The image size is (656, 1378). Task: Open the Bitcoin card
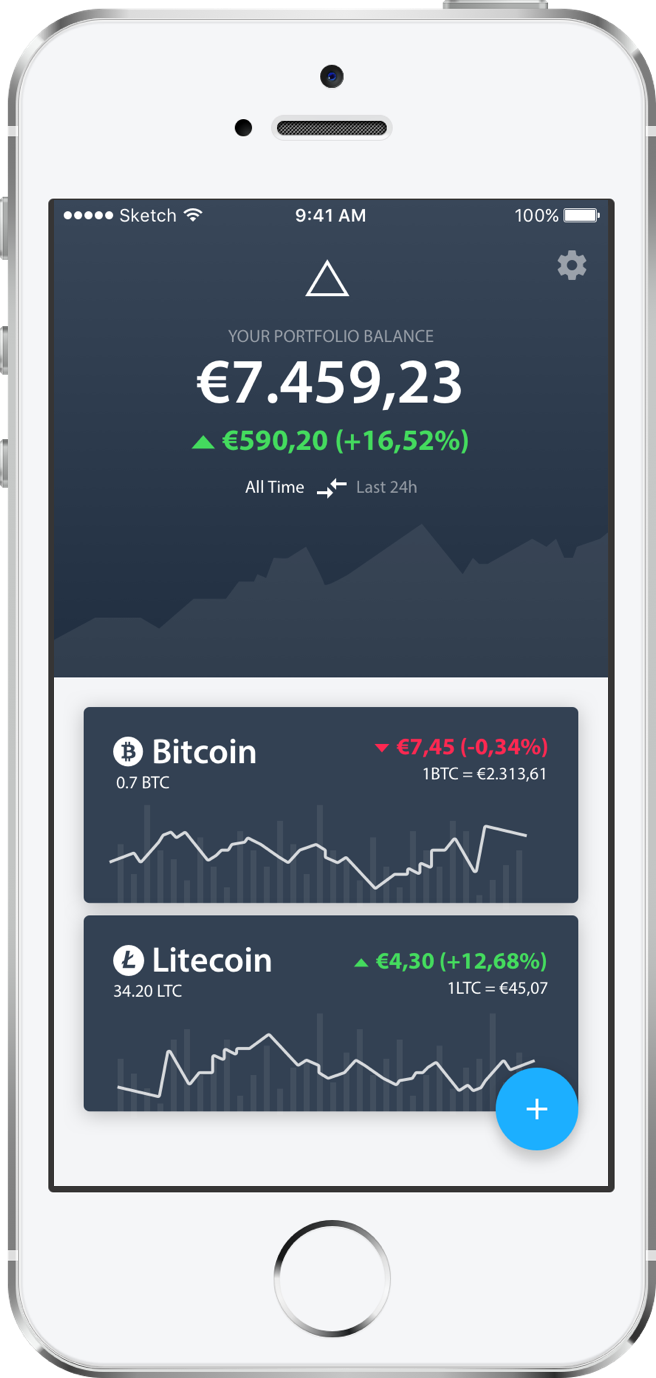pyautogui.click(x=331, y=805)
